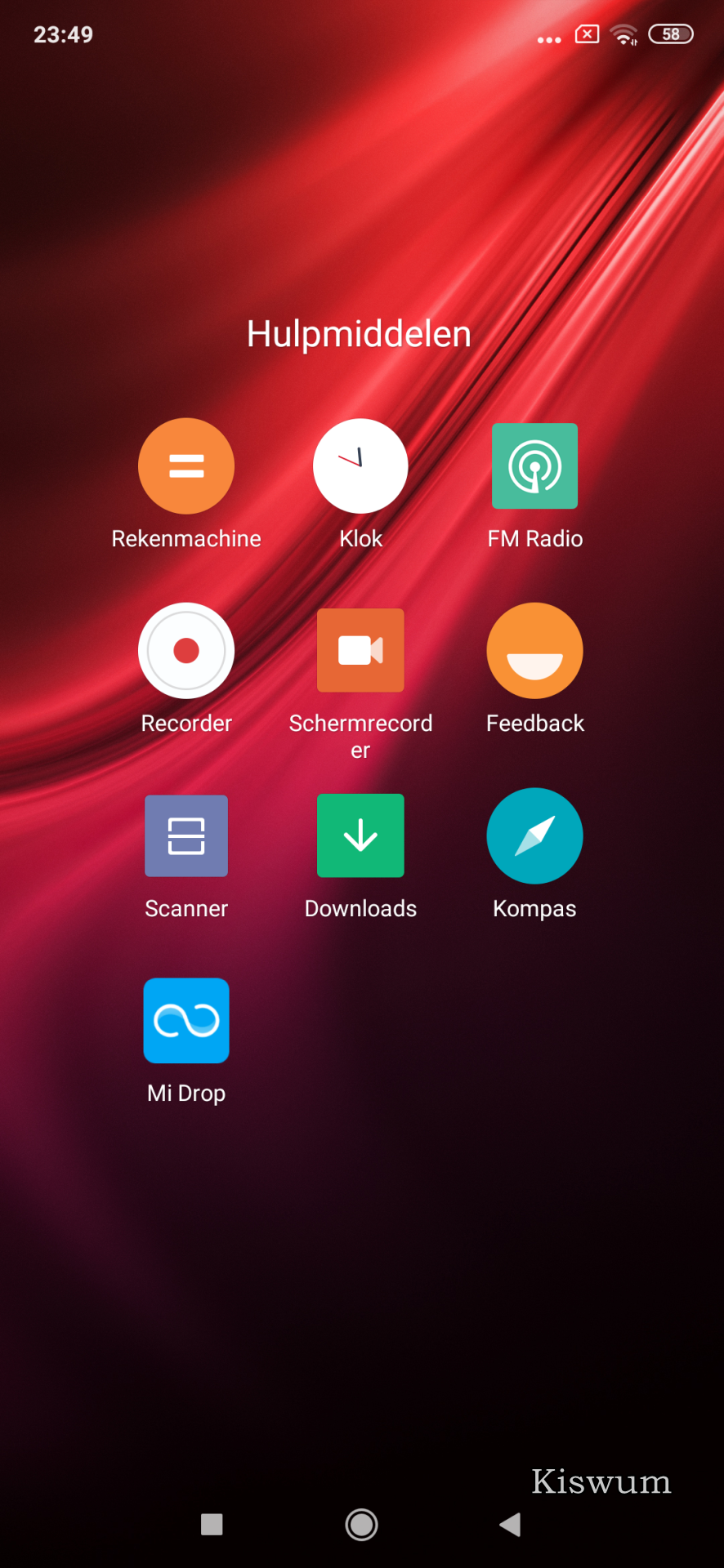Open the Downloads app
The height and width of the screenshot is (1568, 724).
pyautogui.click(x=360, y=835)
